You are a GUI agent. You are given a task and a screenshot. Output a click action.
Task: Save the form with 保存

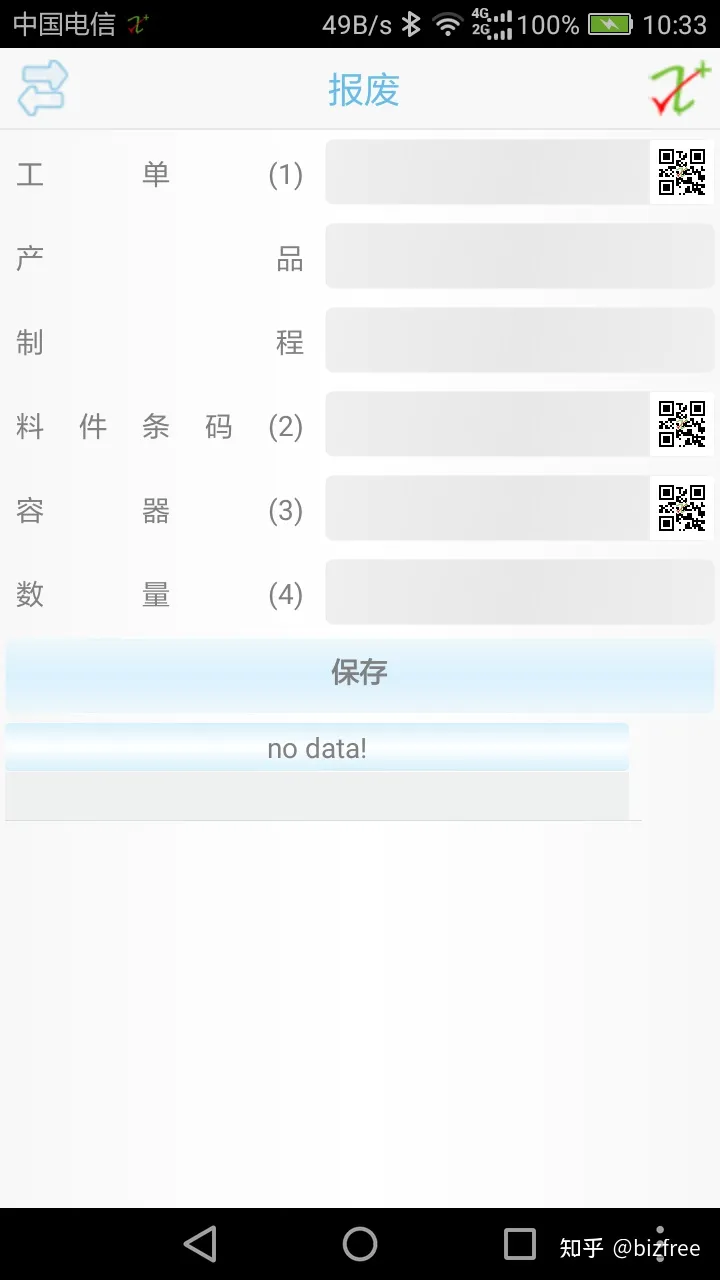pyautogui.click(x=360, y=673)
